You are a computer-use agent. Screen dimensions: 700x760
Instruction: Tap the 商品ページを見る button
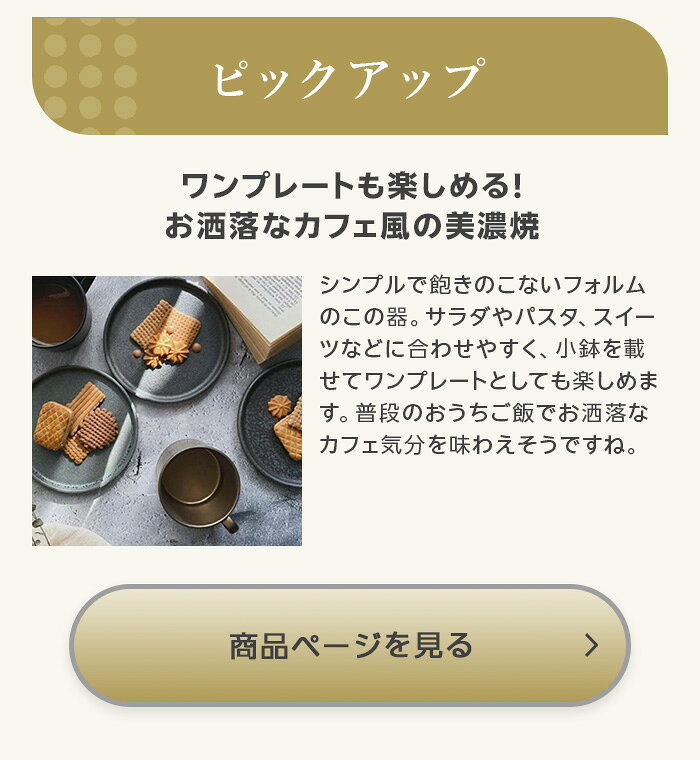click(x=350, y=645)
